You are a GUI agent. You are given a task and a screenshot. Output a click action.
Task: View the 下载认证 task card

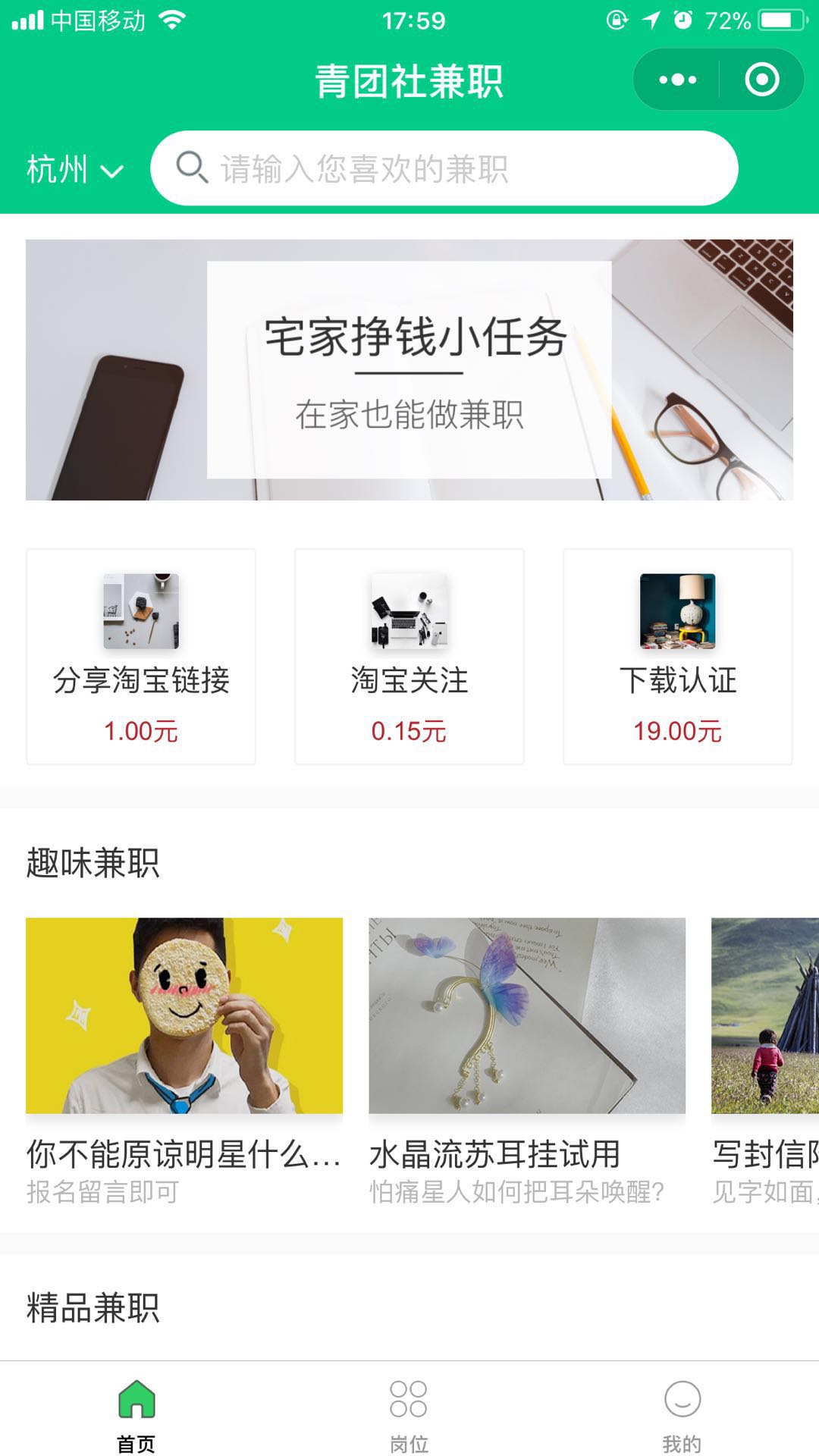(677, 657)
